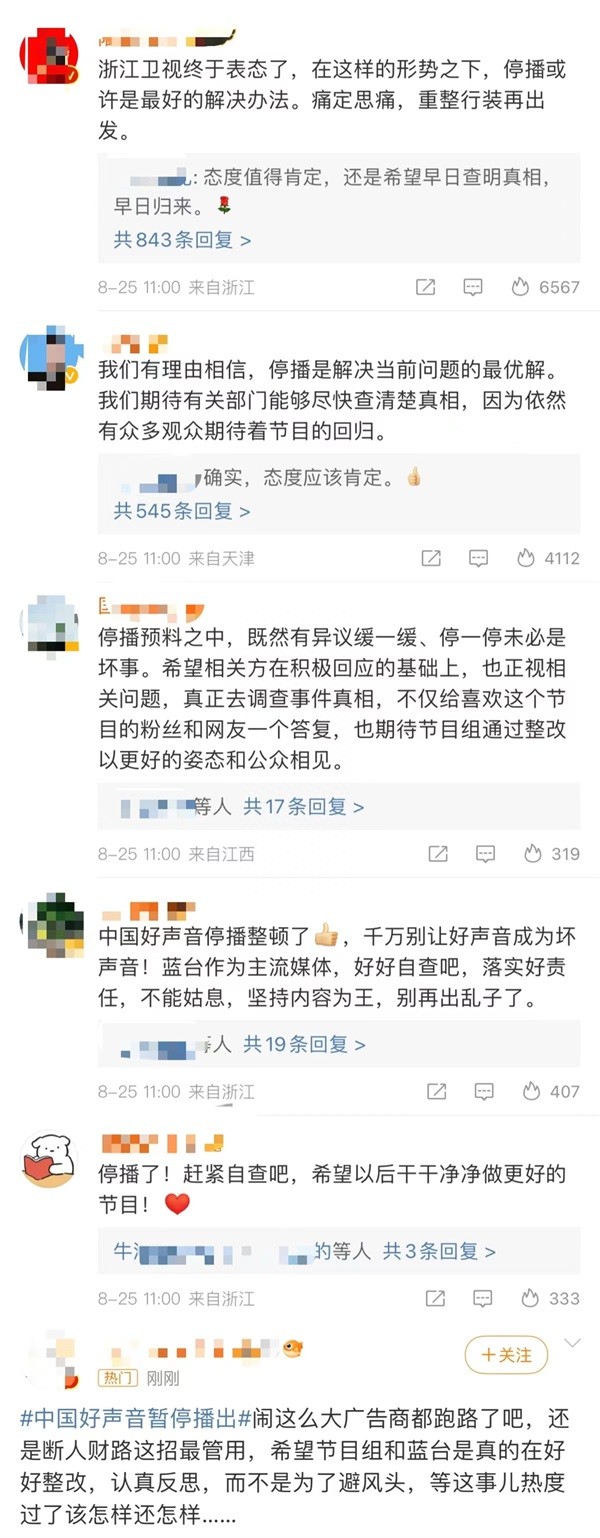Screen dimensions: 600x1538
Task: Reply to the comment from 天津
Action: (478, 558)
